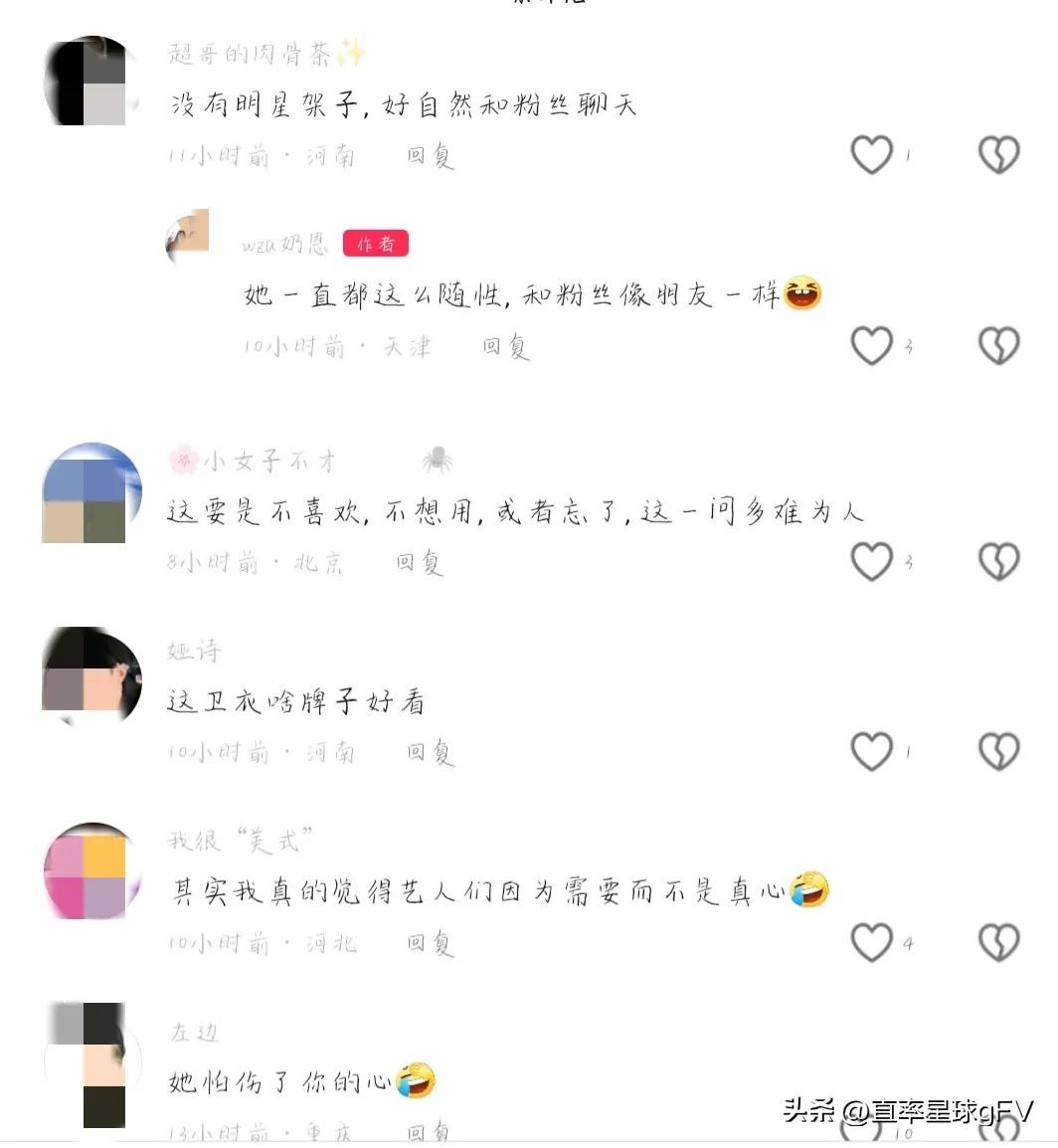Screen dimensions: 1058x1148
Task: Tap 回复 under 娅诗's comment
Action: point(430,753)
